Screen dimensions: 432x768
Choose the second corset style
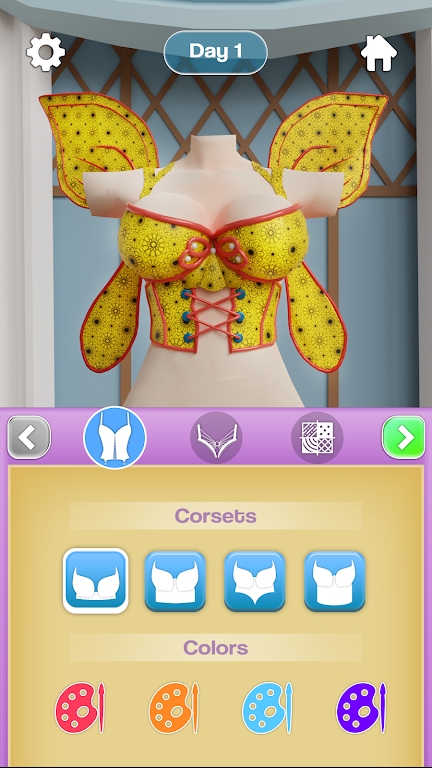175,581
